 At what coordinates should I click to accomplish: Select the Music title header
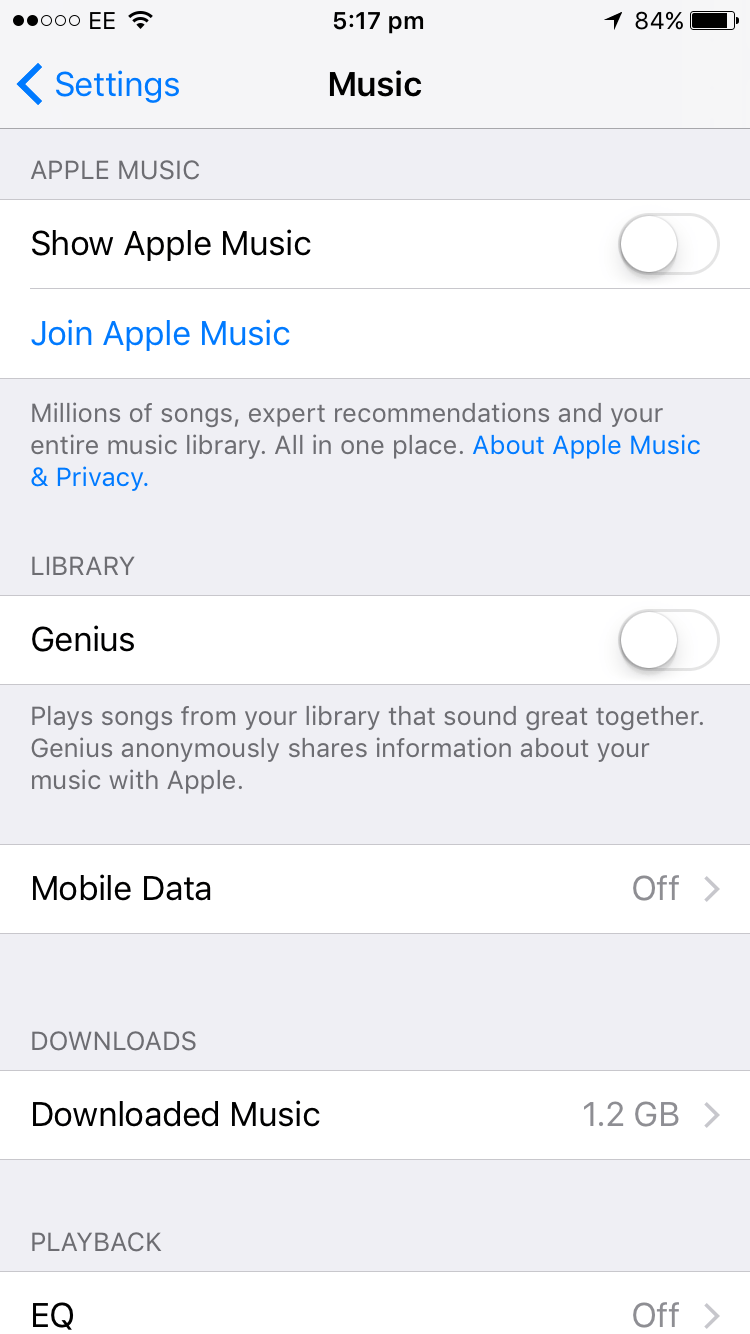tap(375, 85)
